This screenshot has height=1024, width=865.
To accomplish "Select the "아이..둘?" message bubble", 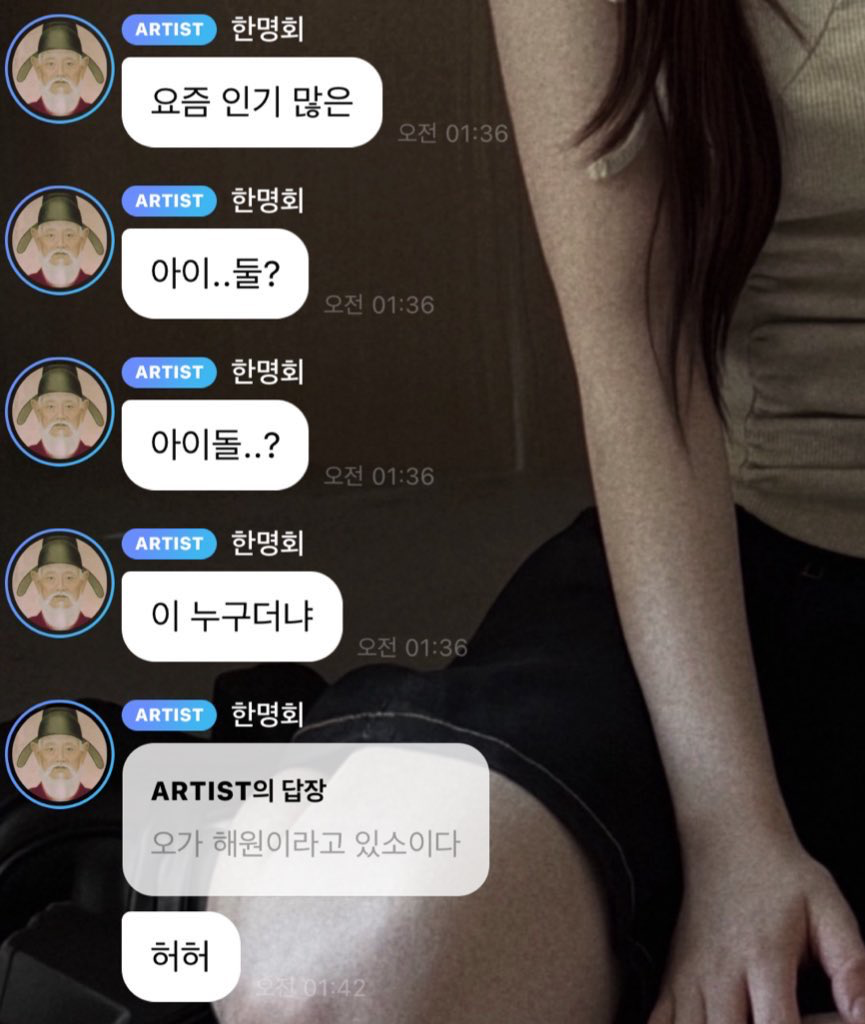I will (213, 272).
